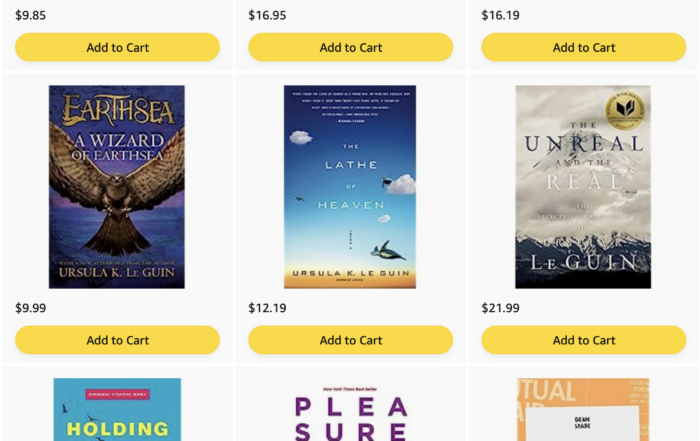Image resolution: width=700 pixels, height=441 pixels.
Task: View The Unreal and the Real book
Action: click(583, 187)
